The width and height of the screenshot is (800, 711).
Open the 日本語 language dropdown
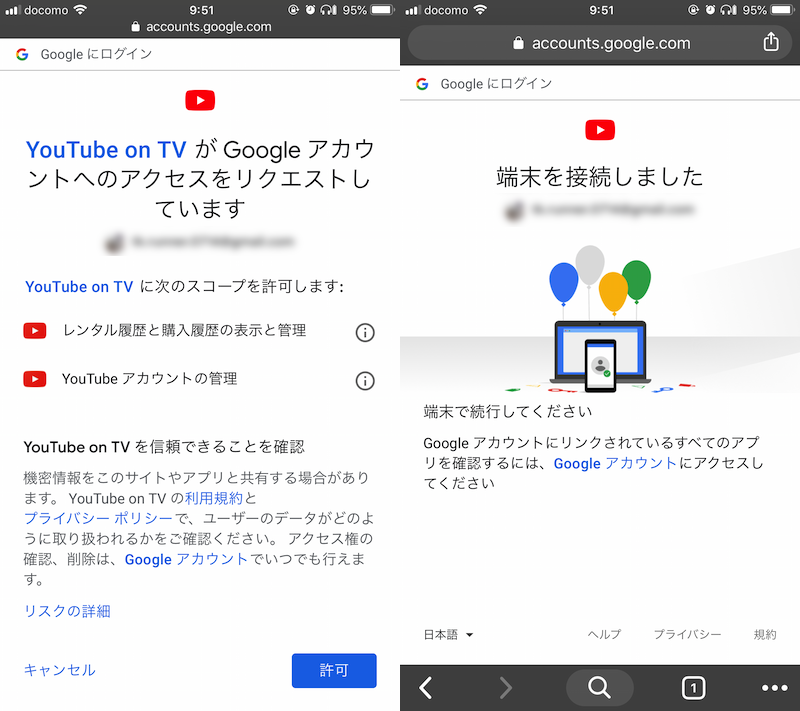[448, 634]
